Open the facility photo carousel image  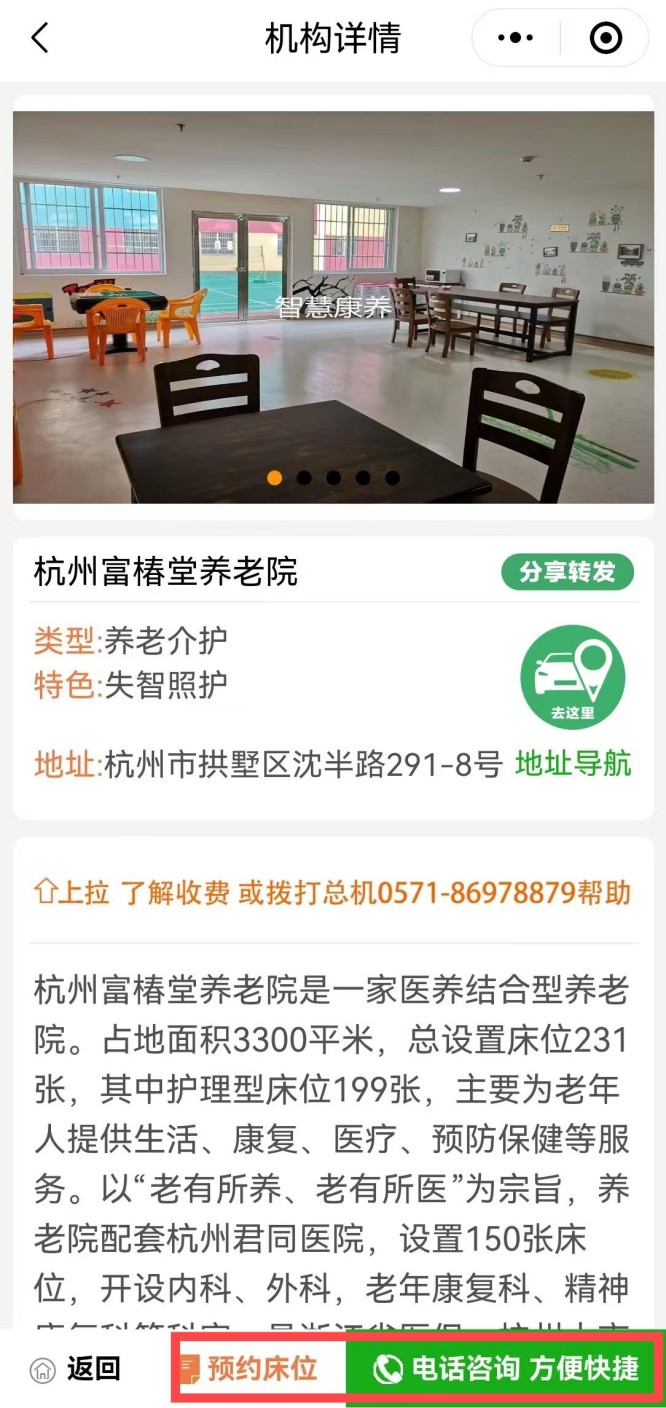point(333,306)
